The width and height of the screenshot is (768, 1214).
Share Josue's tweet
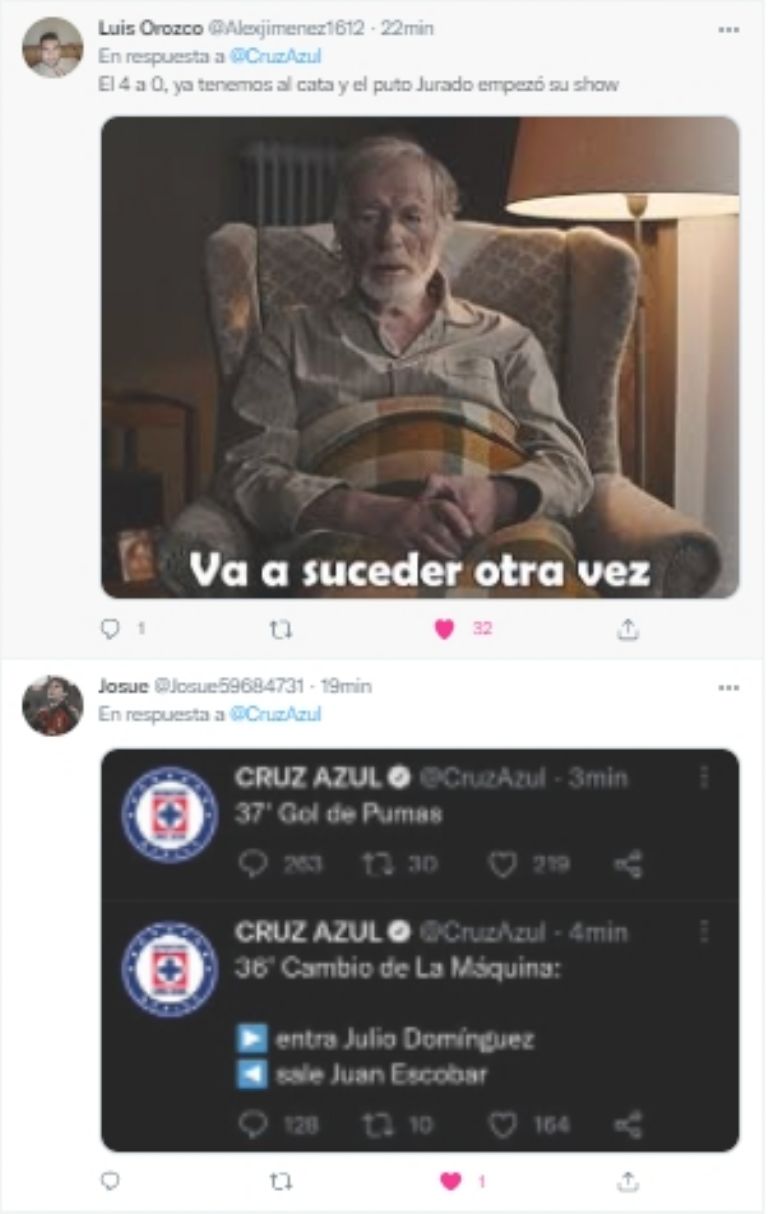tap(627, 1182)
